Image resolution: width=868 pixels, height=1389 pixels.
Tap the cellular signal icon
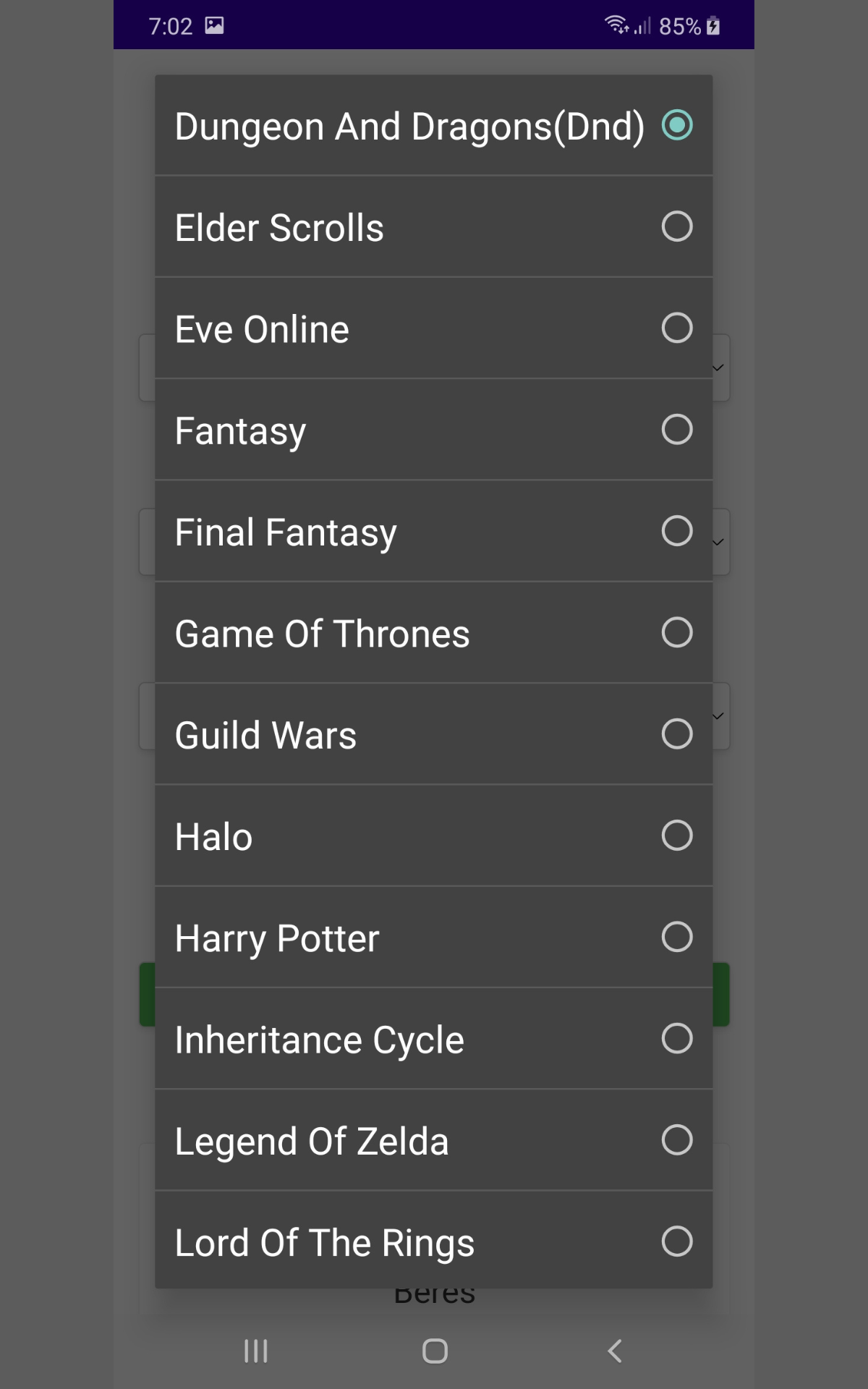644,25
